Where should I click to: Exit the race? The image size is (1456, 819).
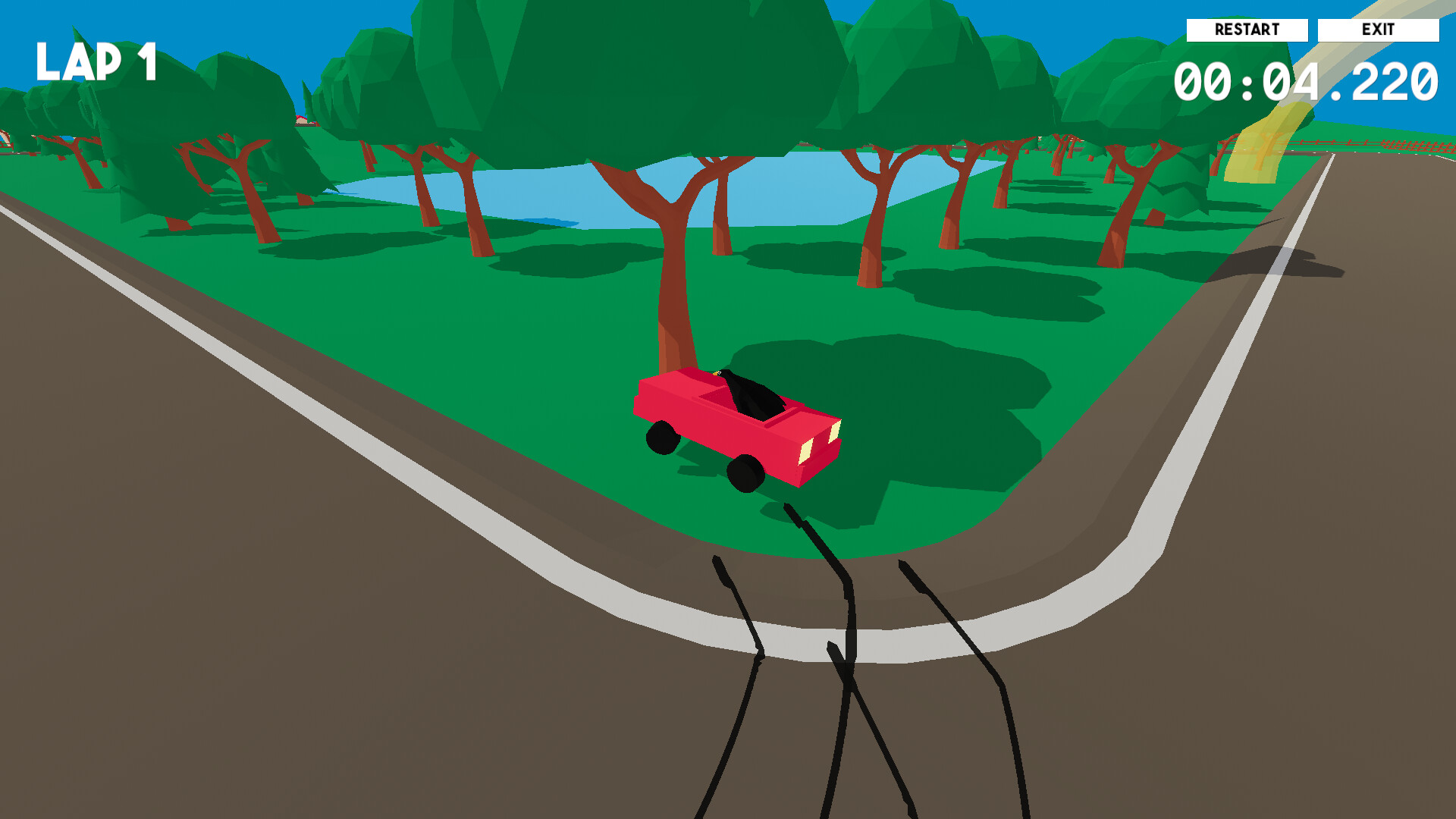click(1377, 30)
